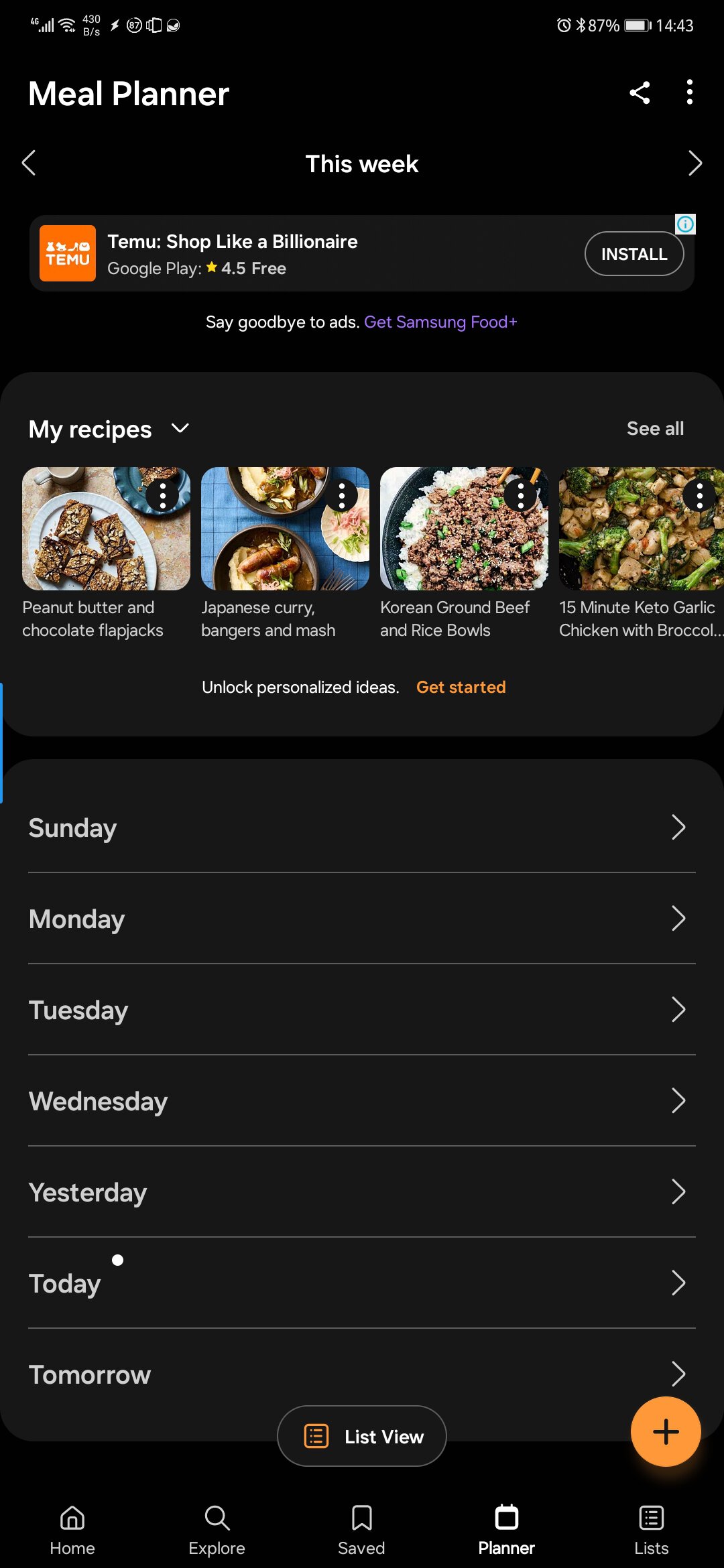The height and width of the screenshot is (1568, 724).
Task: Add a new item with the plus button
Action: (x=666, y=1432)
